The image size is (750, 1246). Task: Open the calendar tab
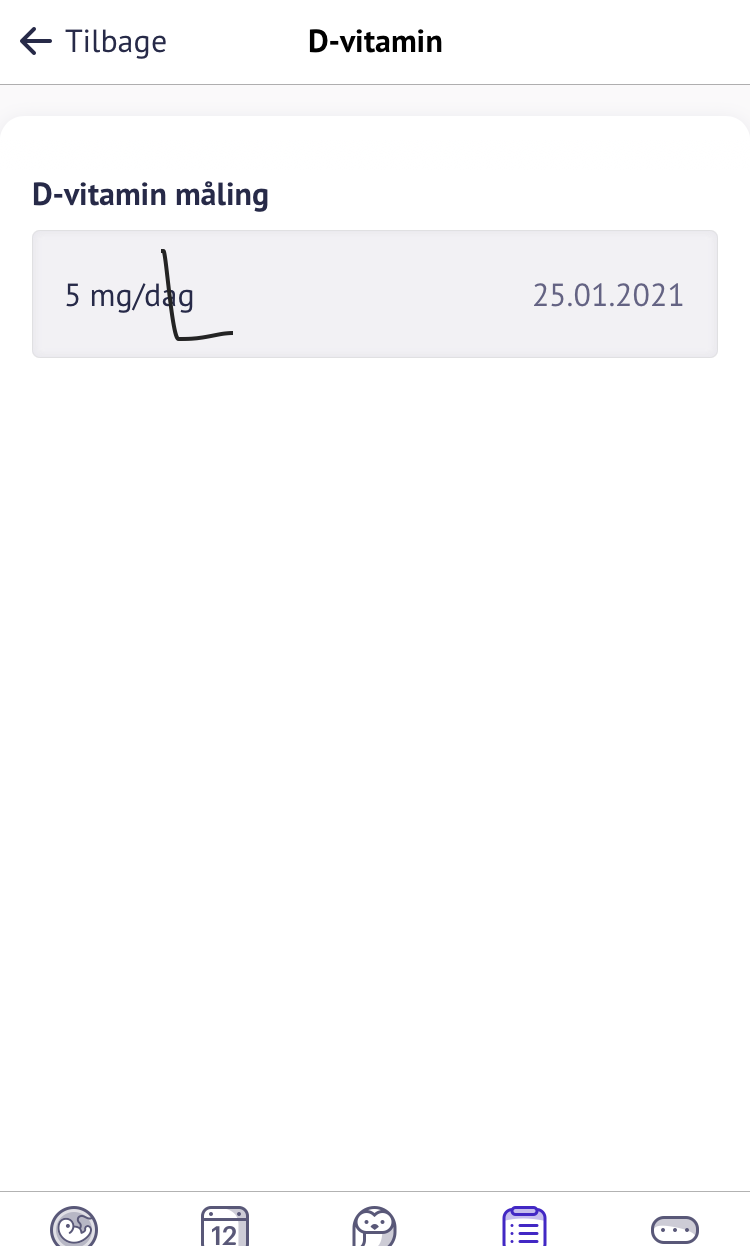point(225,1227)
